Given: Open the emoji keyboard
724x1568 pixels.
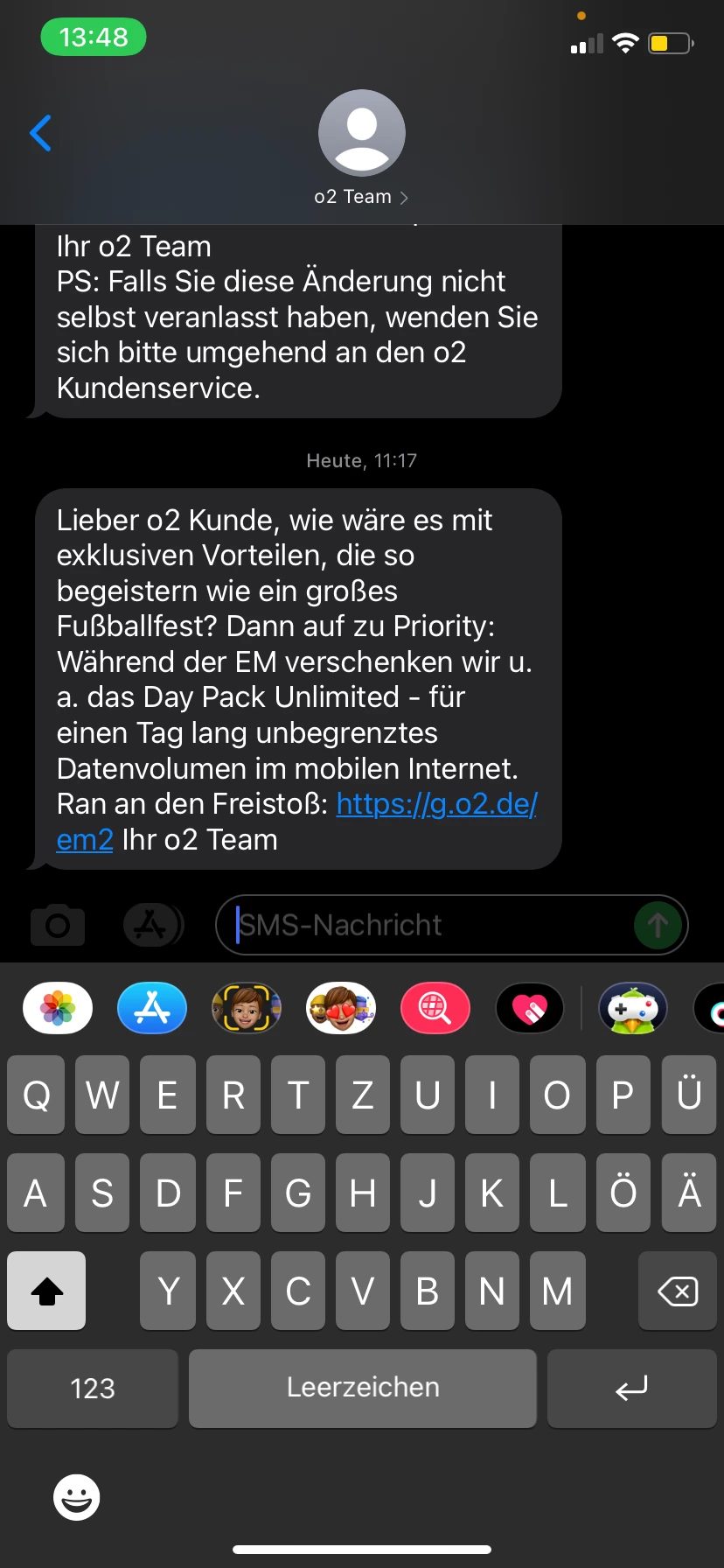Looking at the screenshot, I should 77,1497.
